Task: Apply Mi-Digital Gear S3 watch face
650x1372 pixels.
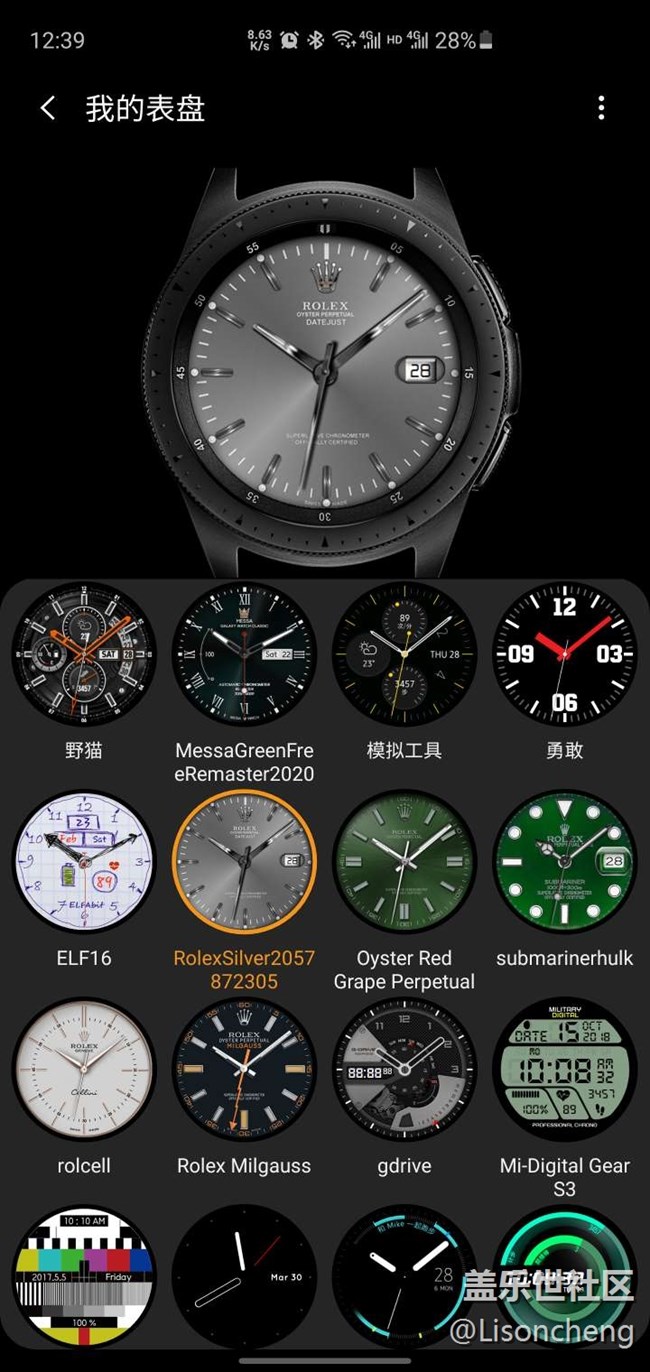Action: coord(564,1069)
